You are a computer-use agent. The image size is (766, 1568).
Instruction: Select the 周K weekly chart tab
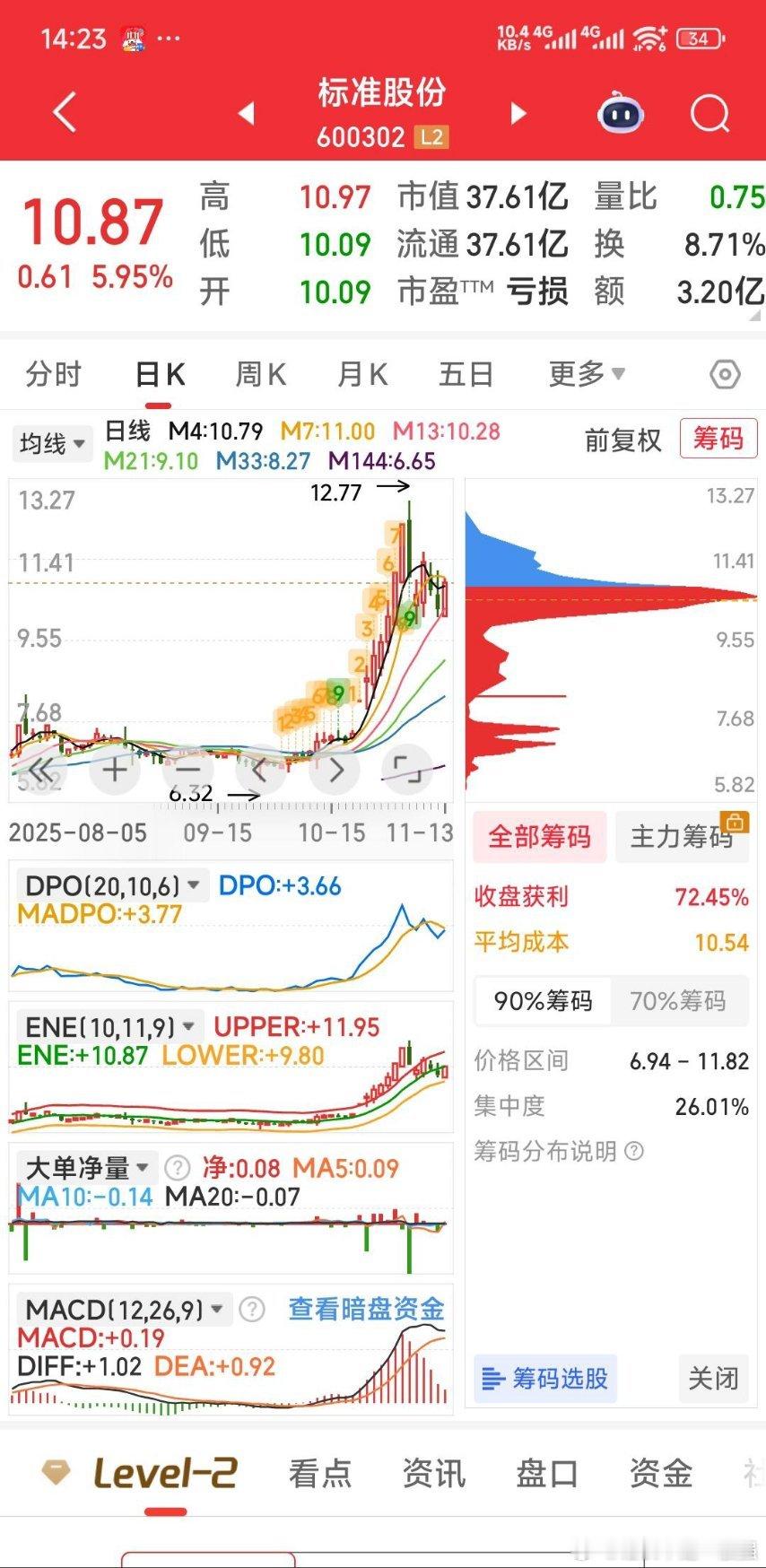coord(260,374)
